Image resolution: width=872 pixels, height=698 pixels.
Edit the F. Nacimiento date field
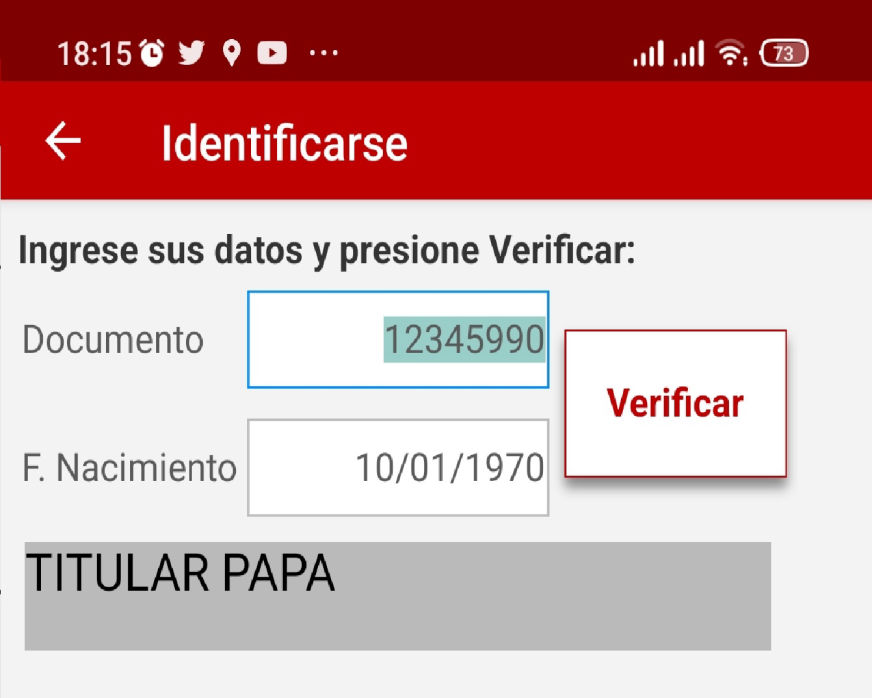[x=398, y=467]
